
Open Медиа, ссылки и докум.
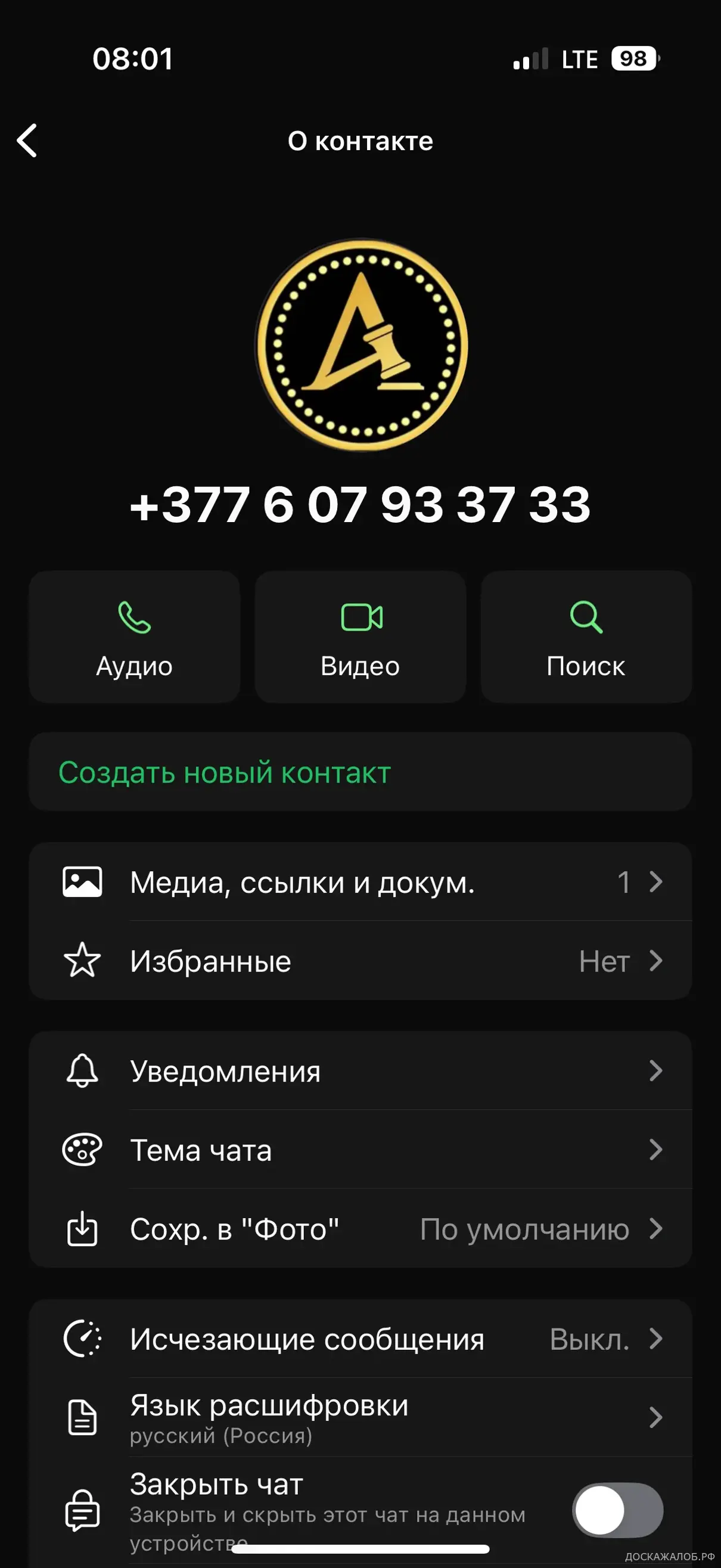[x=360, y=882]
